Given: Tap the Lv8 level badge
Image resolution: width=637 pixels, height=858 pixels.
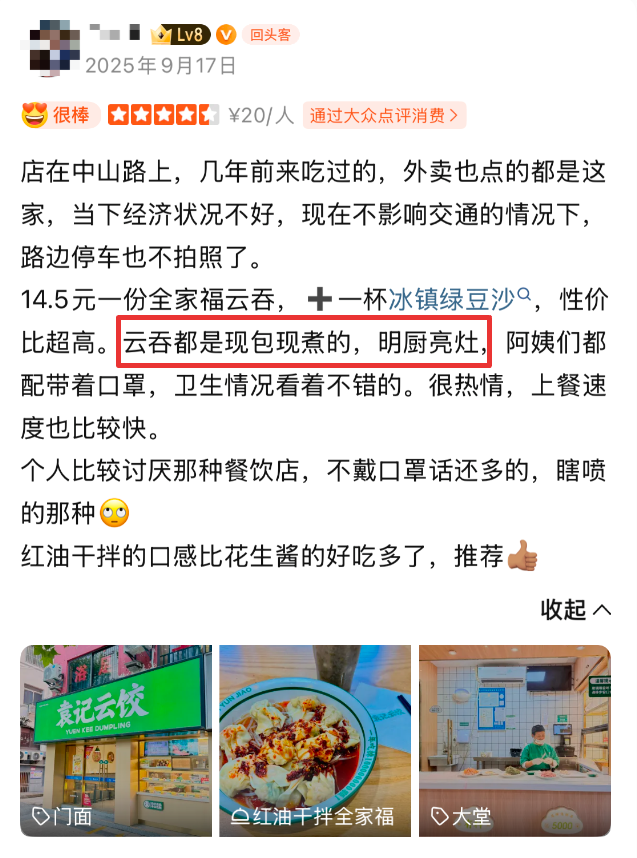Looking at the screenshot, I should pyautogui.click(x=180, y=35).
